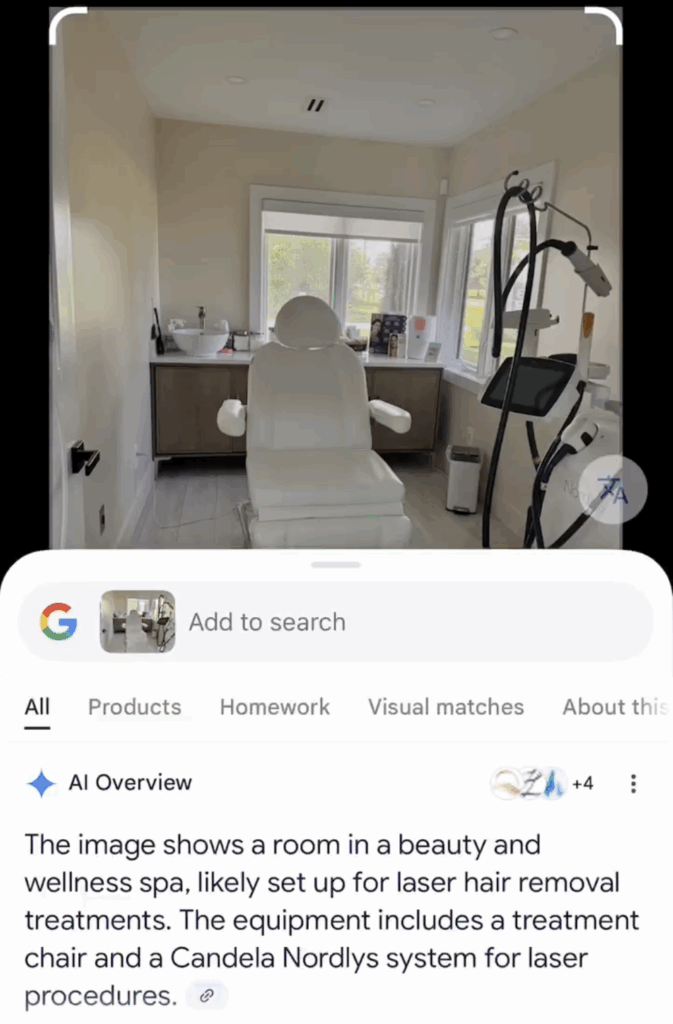Viewport: 673px width, 1024px height.
Task: View the +4 AI Overview sources
Action: 543,784
